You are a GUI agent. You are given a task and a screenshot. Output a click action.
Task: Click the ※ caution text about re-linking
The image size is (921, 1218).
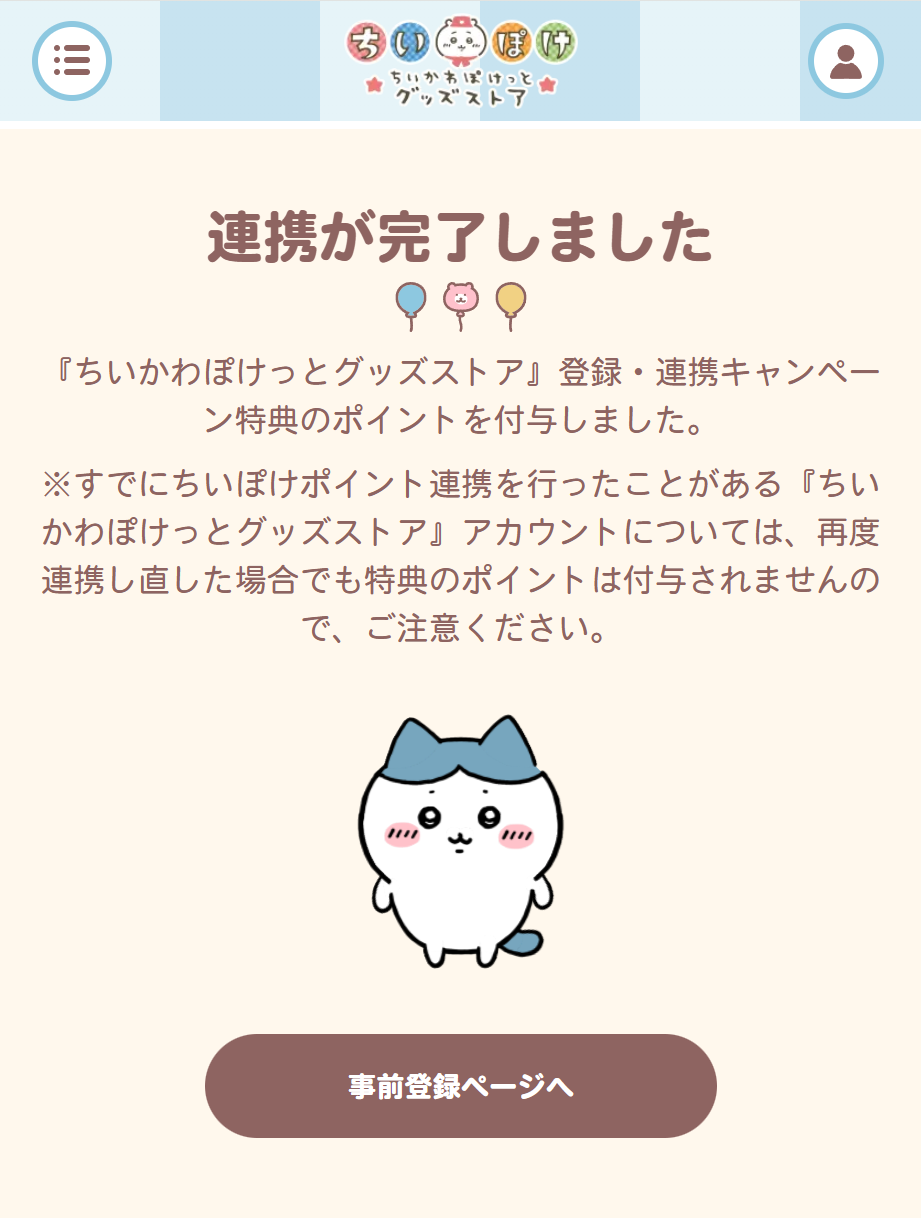tap(460, 555)
